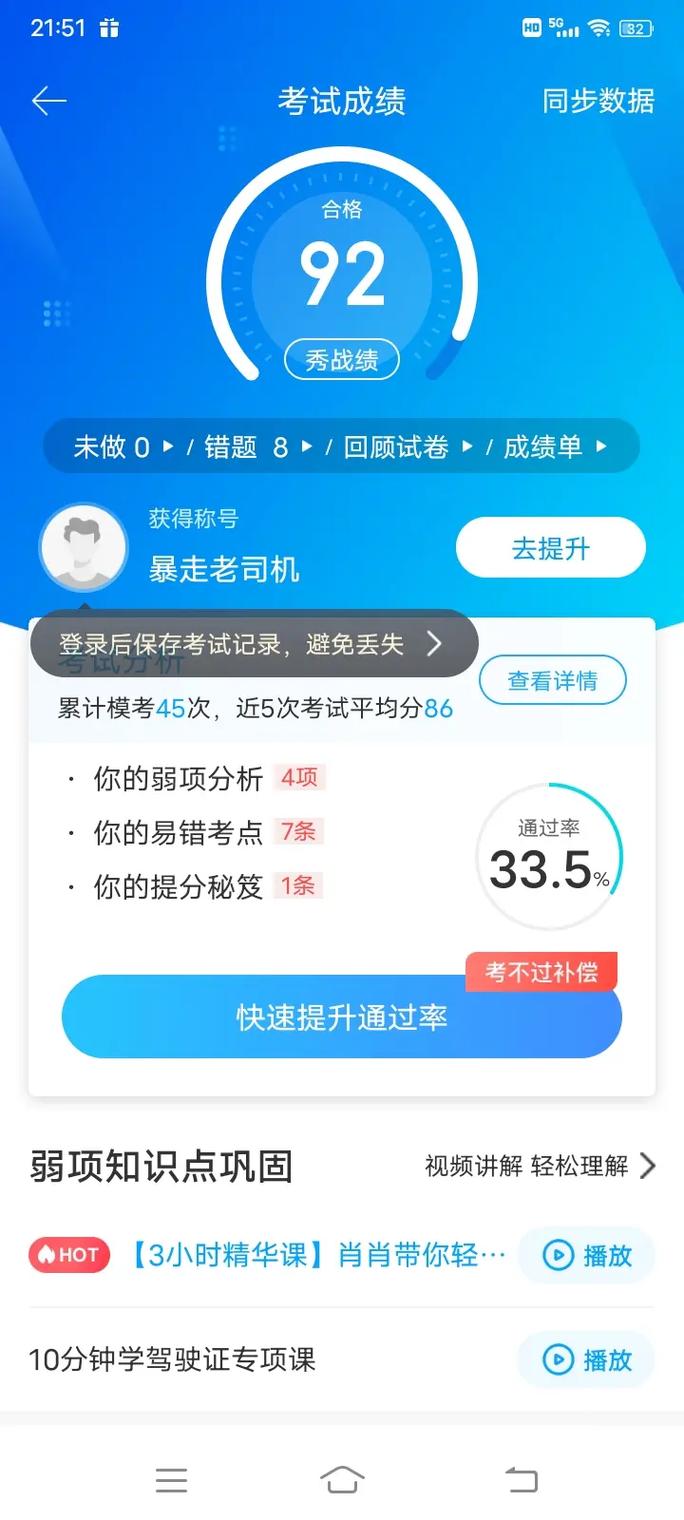Go back using the top-left arrow
Image resolution: width=684 pixels, height=1520 pixels.
[48, 101]
